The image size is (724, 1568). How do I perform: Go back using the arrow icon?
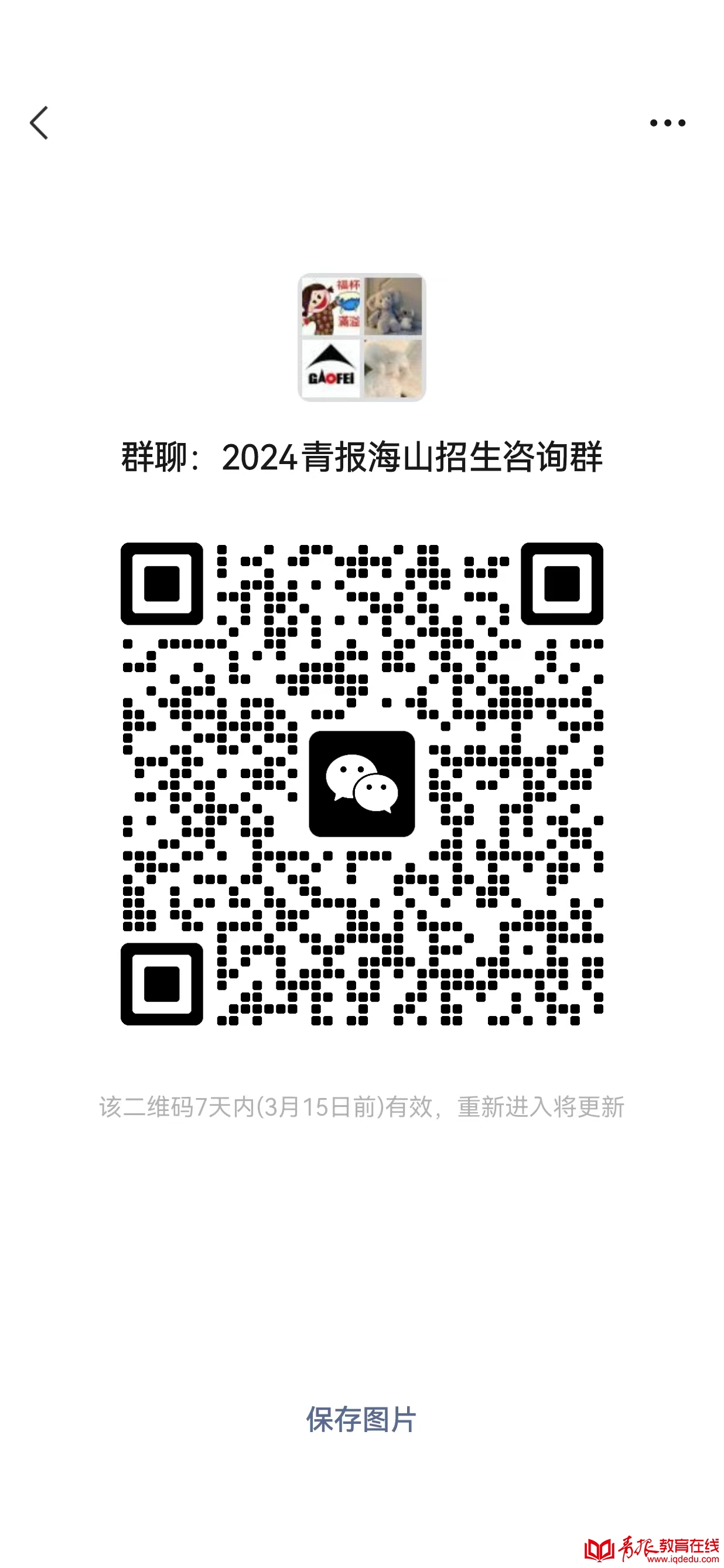coord(40,122)
